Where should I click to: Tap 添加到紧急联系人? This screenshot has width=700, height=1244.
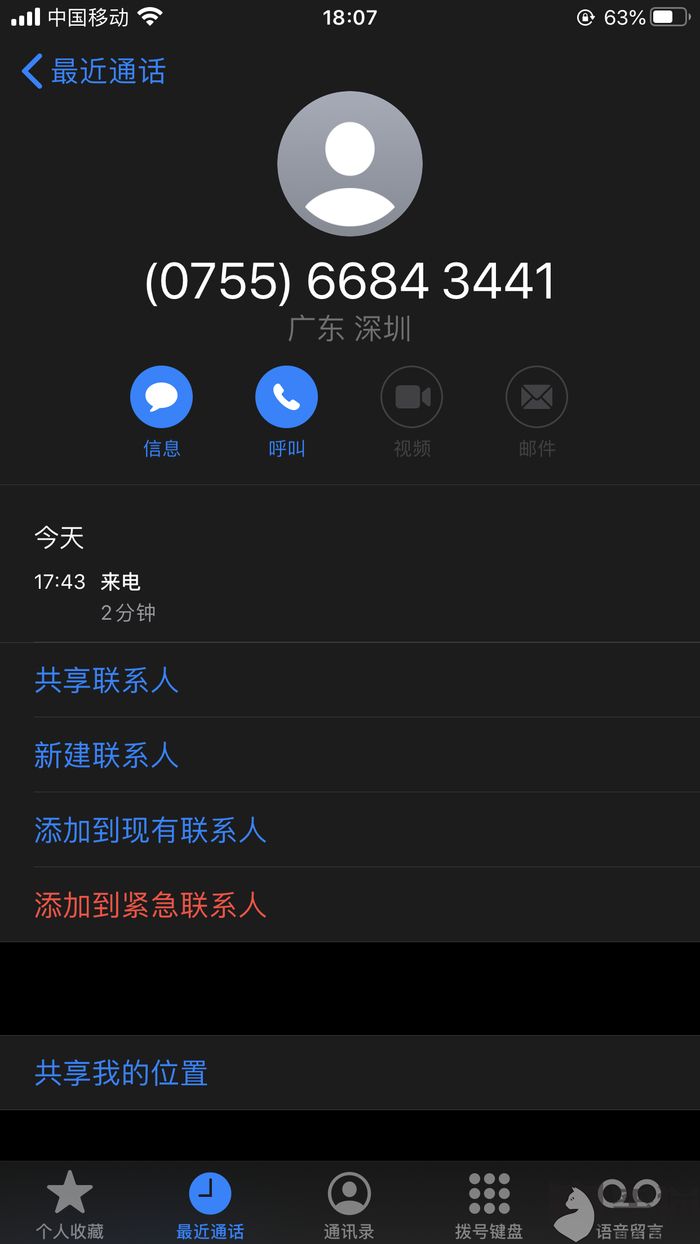[150, 905]
